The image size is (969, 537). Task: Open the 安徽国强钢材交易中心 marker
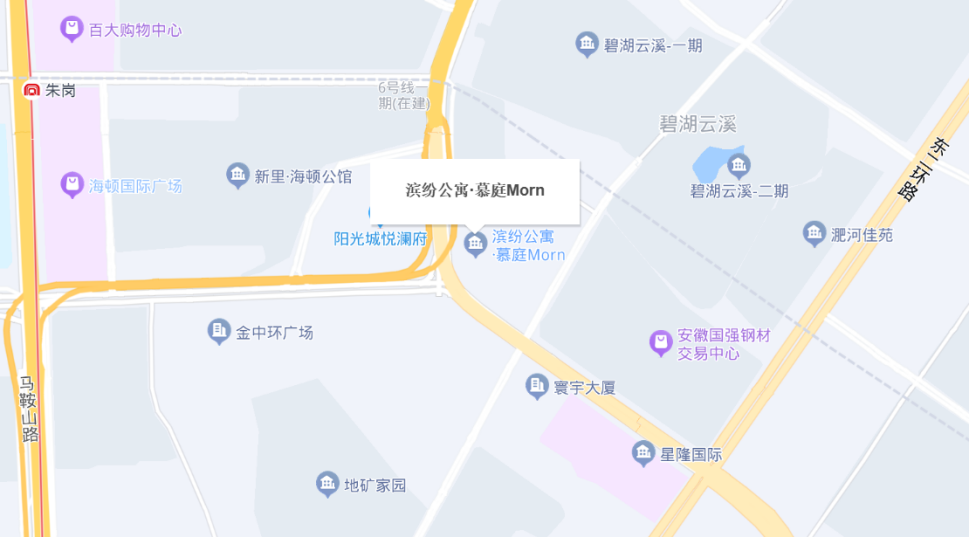[660, 343]
